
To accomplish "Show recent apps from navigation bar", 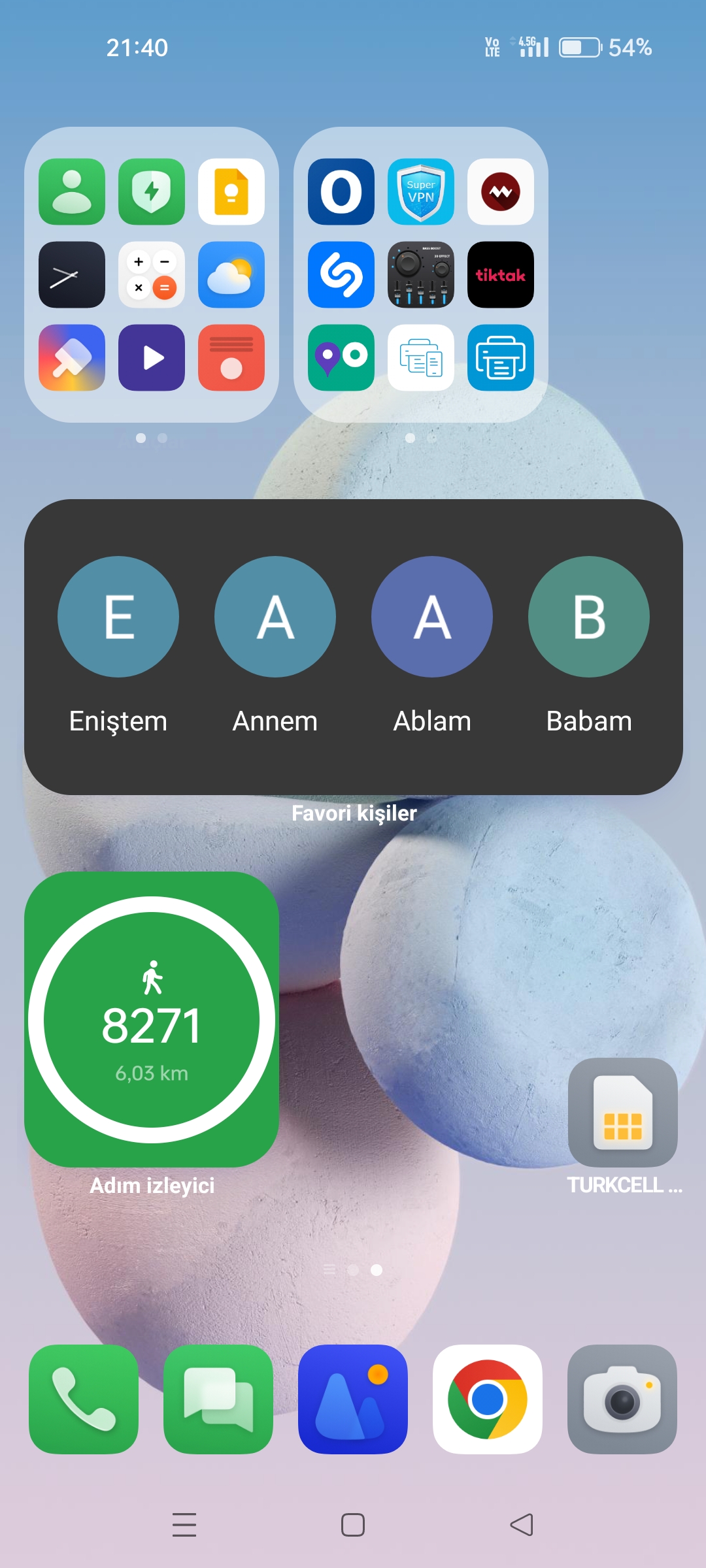I will click(x=184, y=1525).
